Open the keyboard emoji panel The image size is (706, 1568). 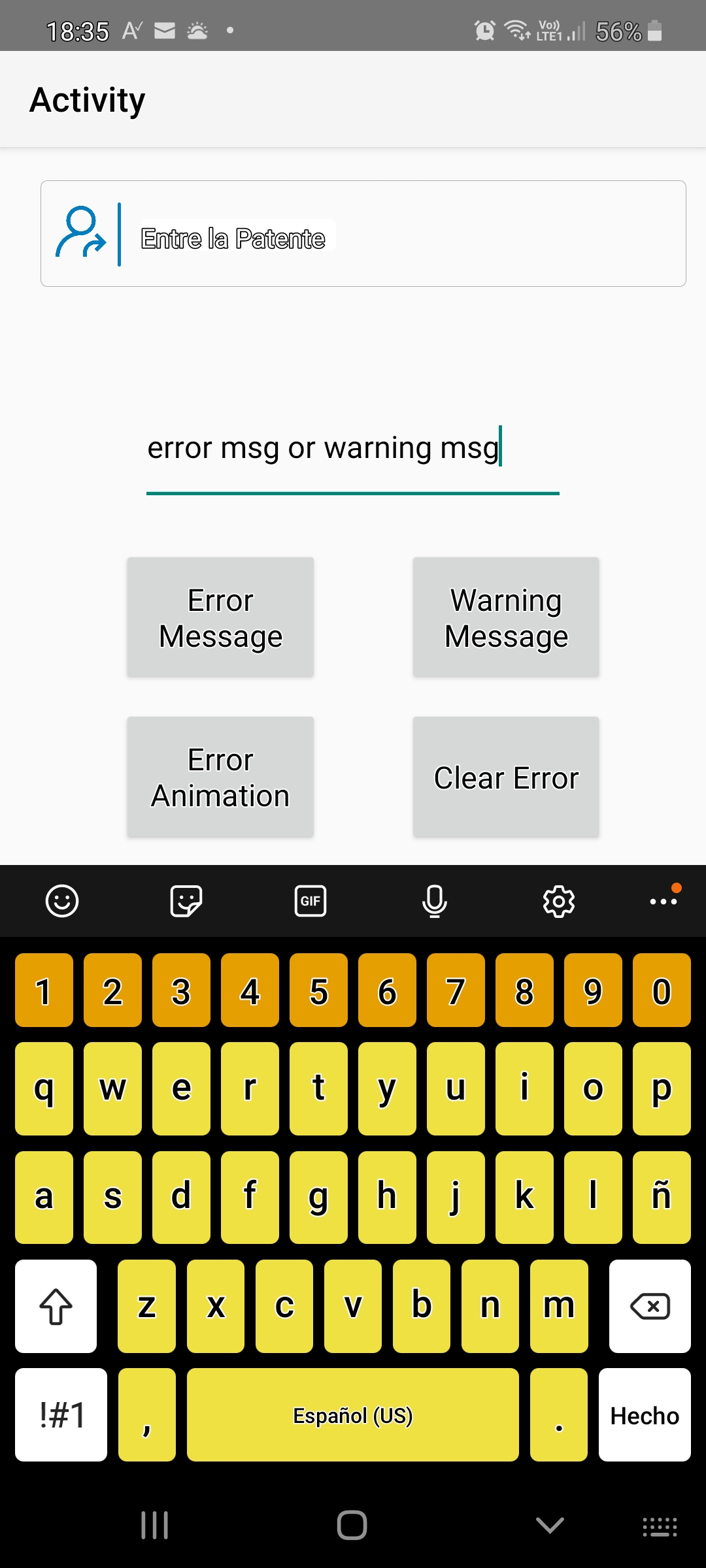pyautogui.click(x=62, y=902)
